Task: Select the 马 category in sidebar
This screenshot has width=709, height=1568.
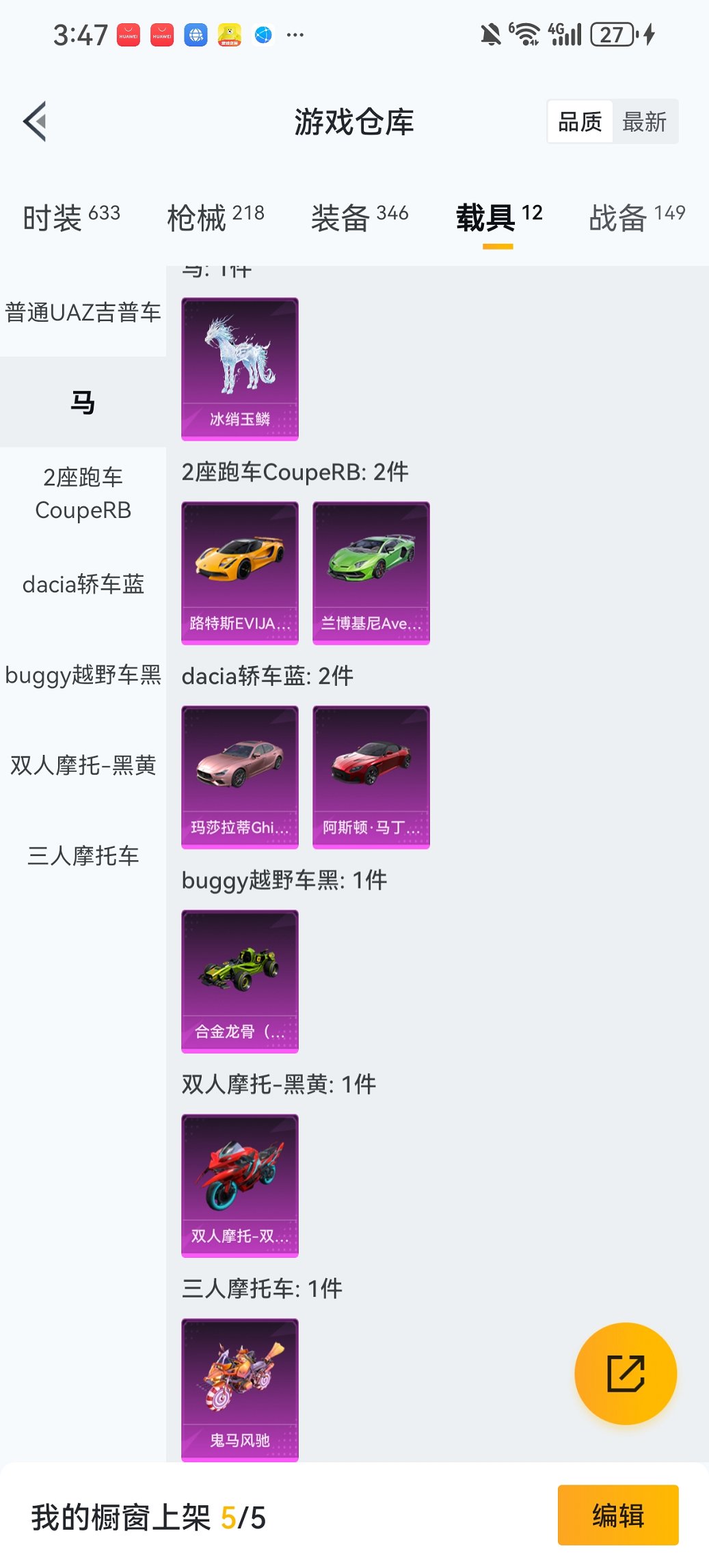Action: point(82,402)
